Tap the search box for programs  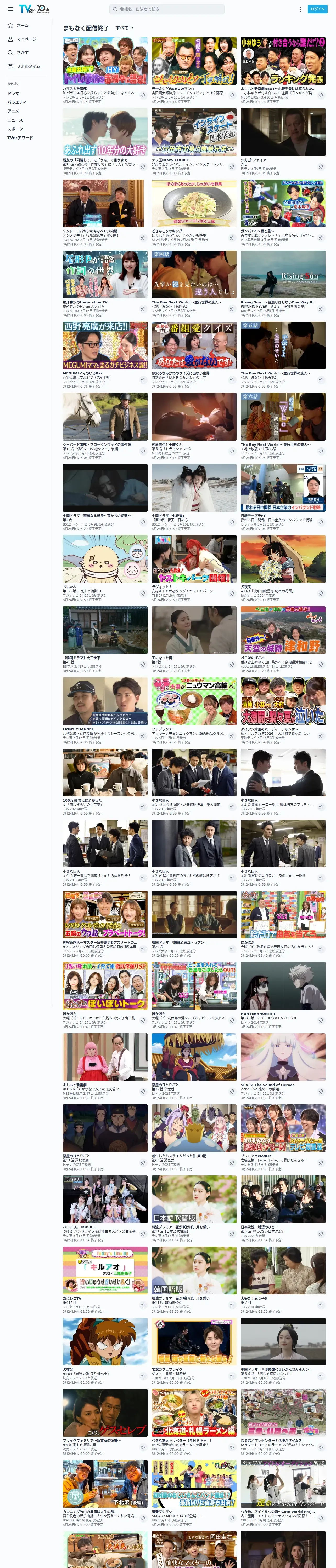[166, 9]
